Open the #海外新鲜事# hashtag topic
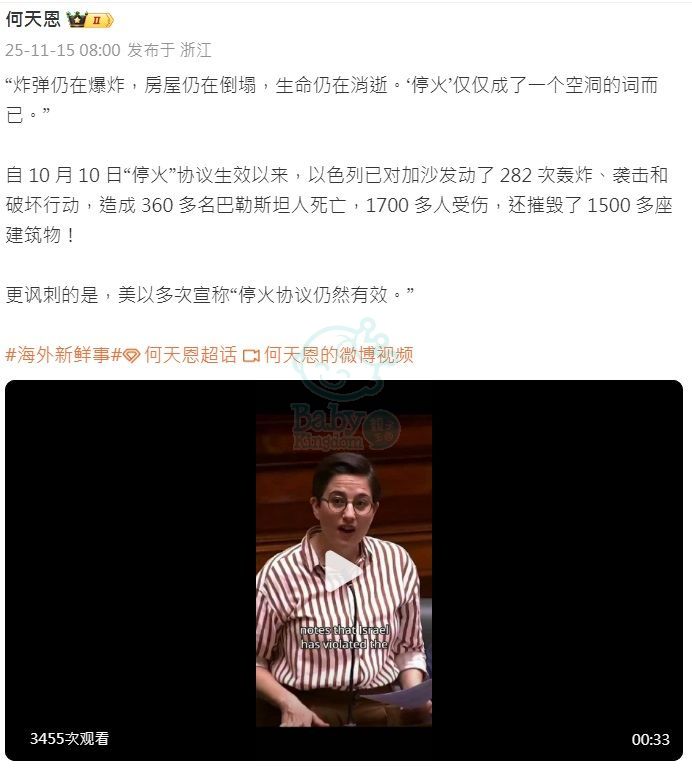 click(x=63, y=355)
